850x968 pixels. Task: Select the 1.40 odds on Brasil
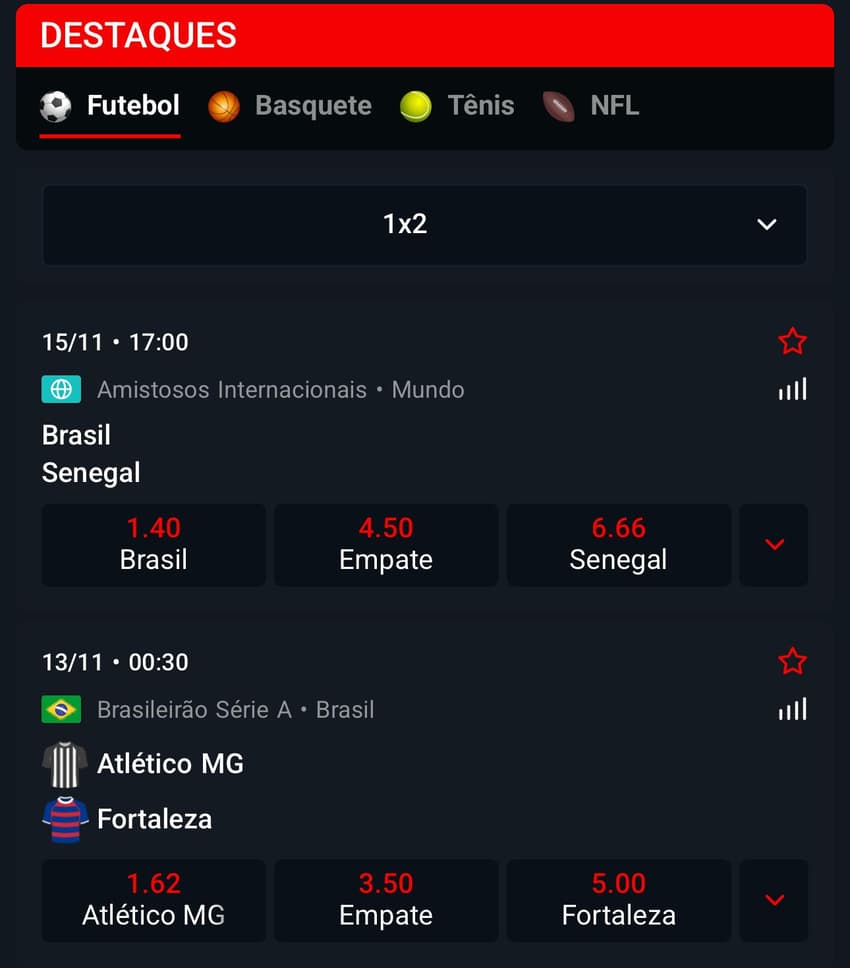pos(153,545)
